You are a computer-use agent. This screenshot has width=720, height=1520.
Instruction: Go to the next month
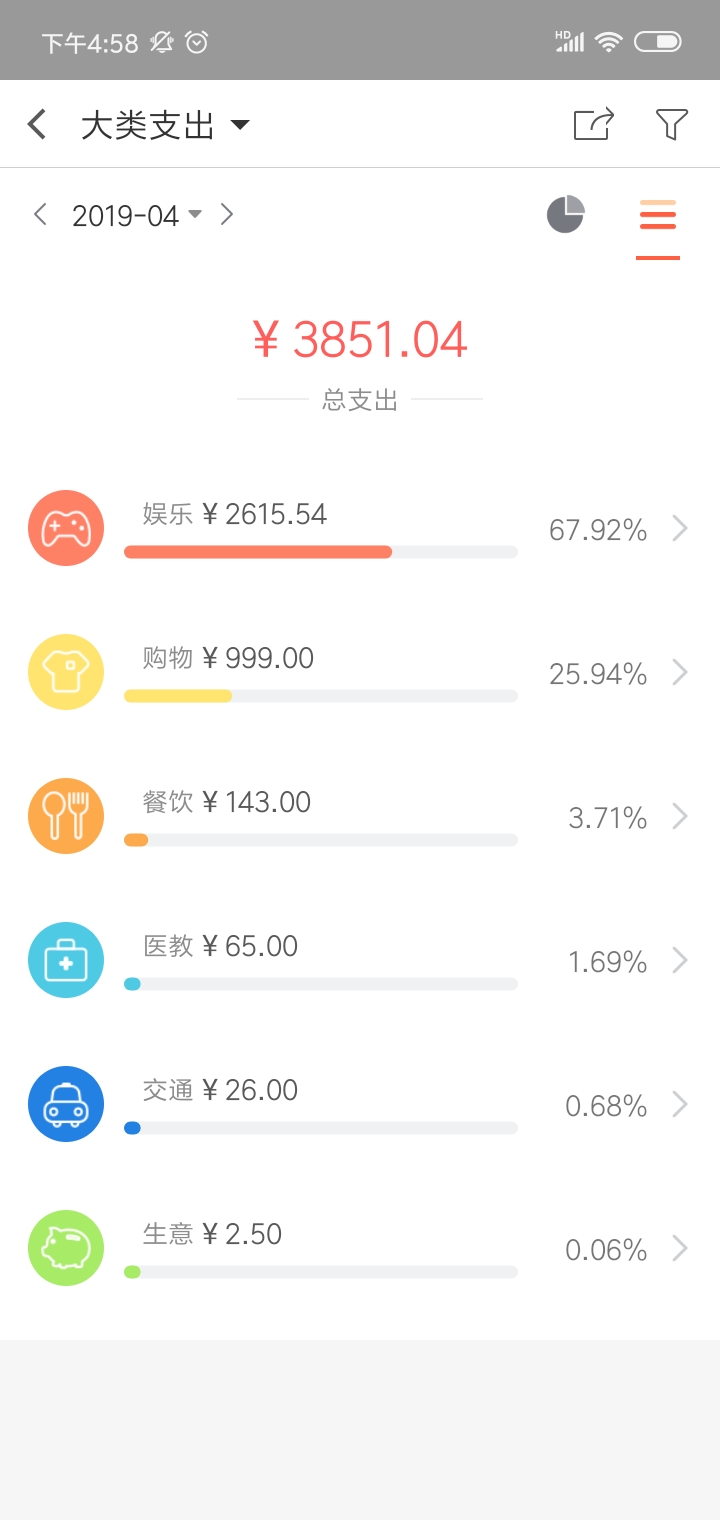point(227,214)
